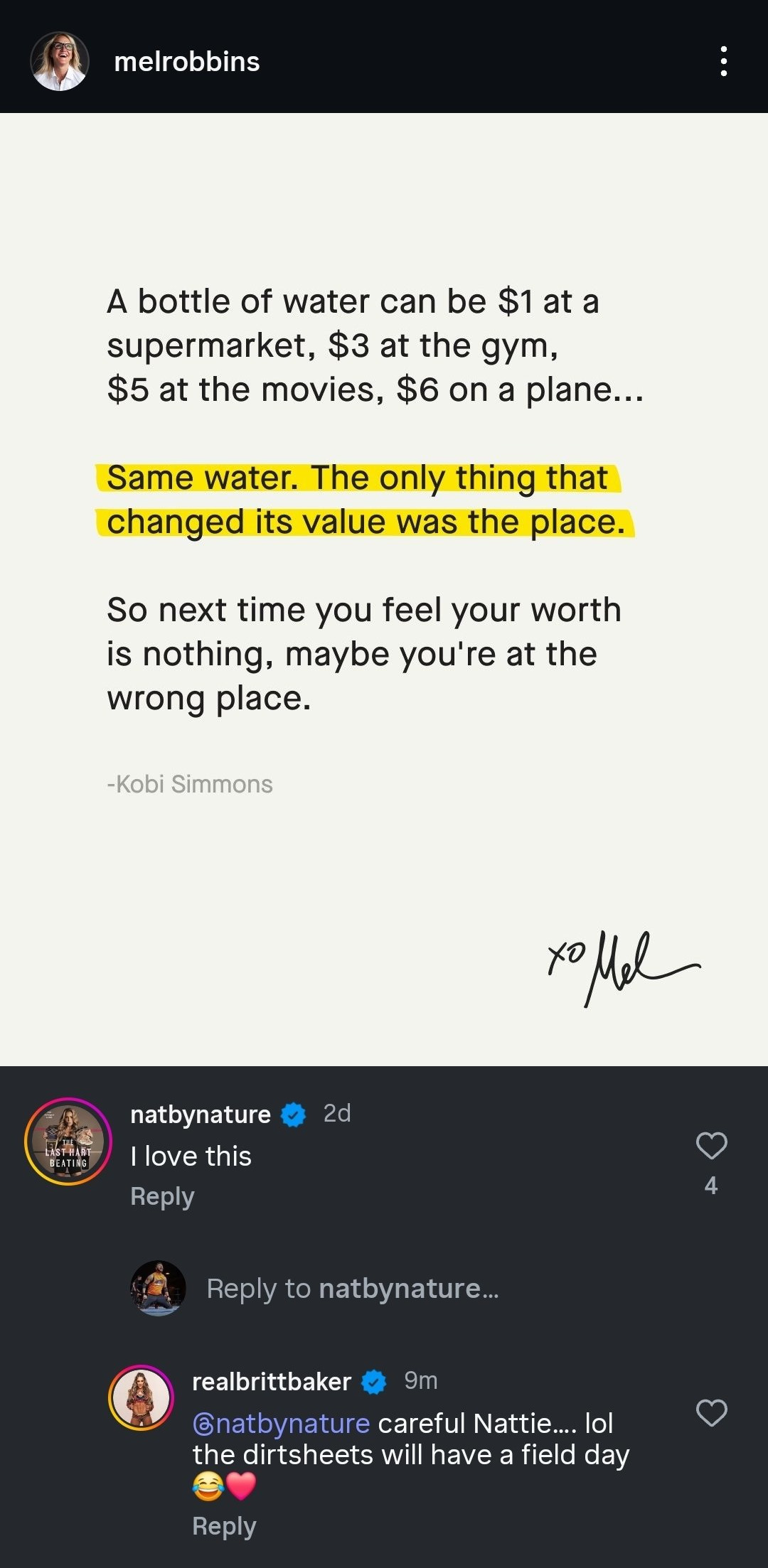Like realbrittbaker's reply
Image resolution: width=768 pixels, height=1568 pixels.
click(711, 1413)
